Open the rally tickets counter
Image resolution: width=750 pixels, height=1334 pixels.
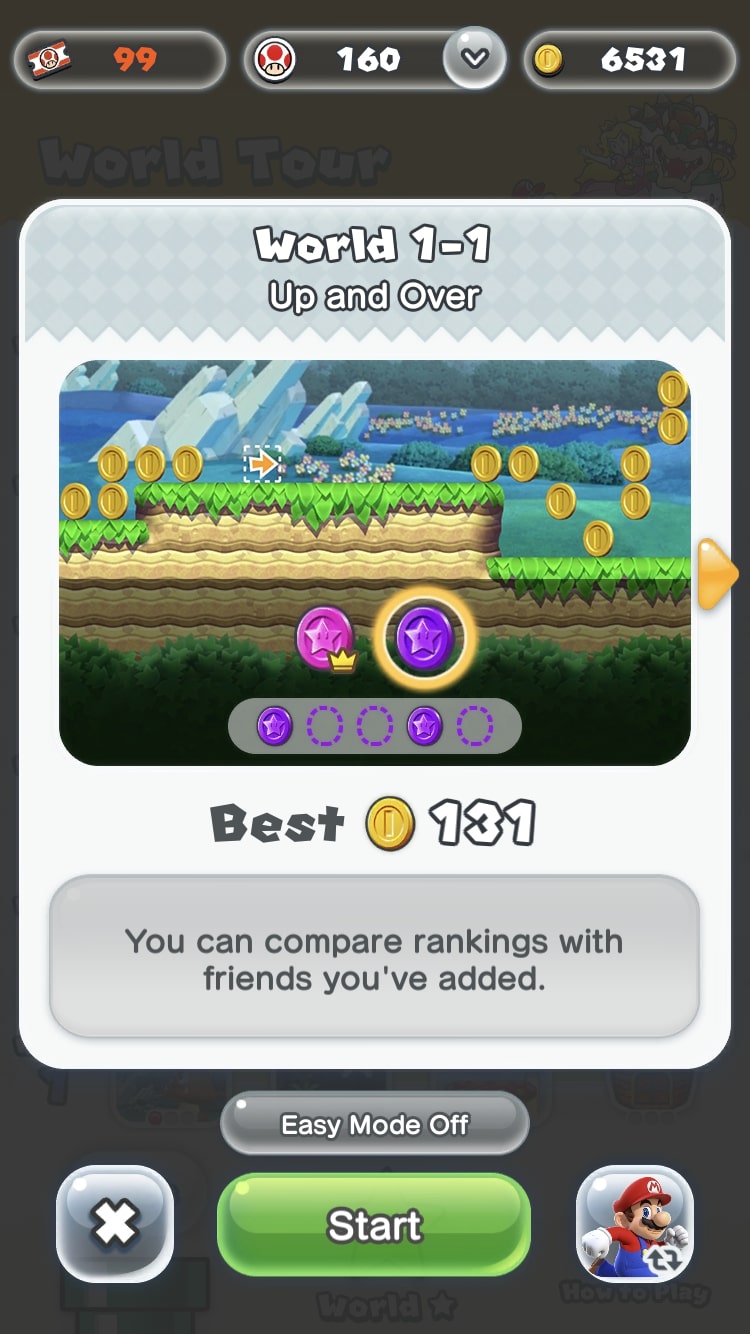[119, 60]
